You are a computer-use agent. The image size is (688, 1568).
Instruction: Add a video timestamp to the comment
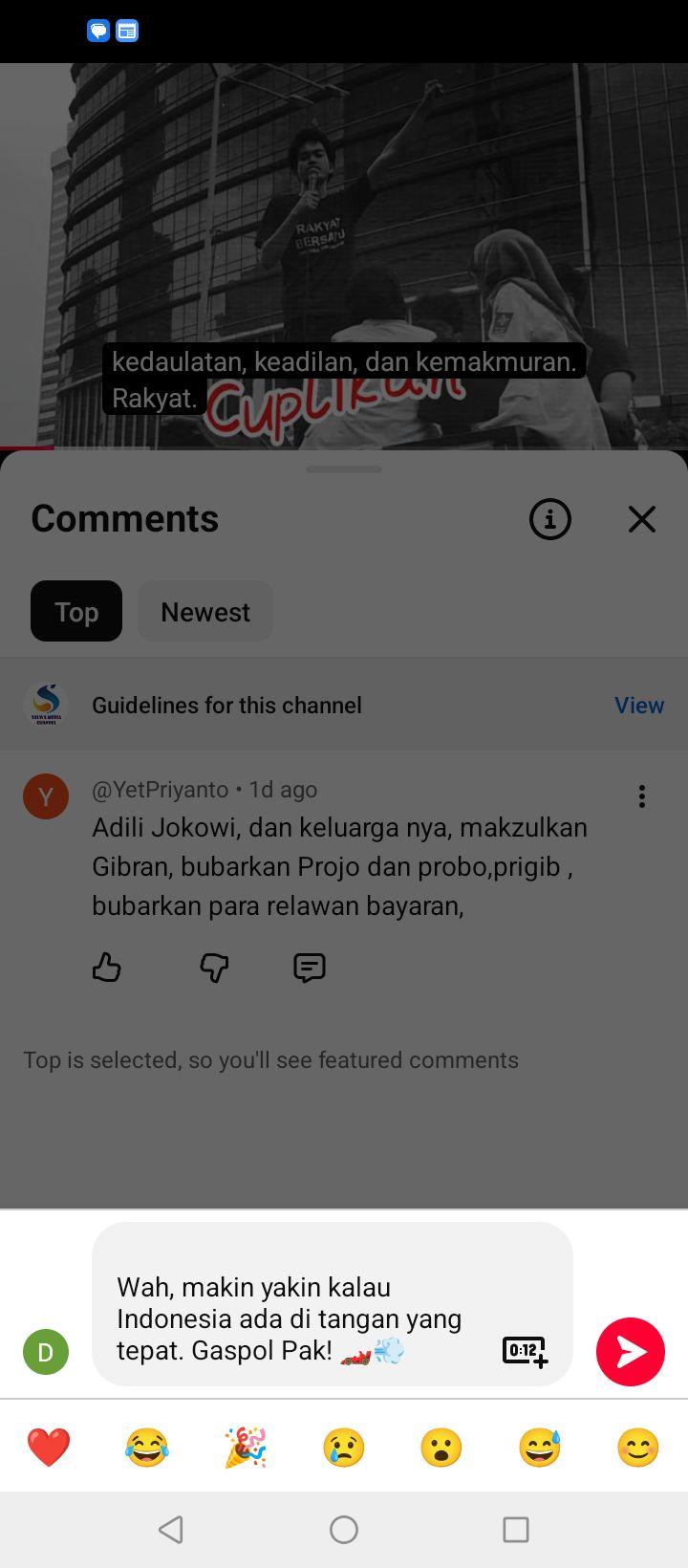[525, 1352]
